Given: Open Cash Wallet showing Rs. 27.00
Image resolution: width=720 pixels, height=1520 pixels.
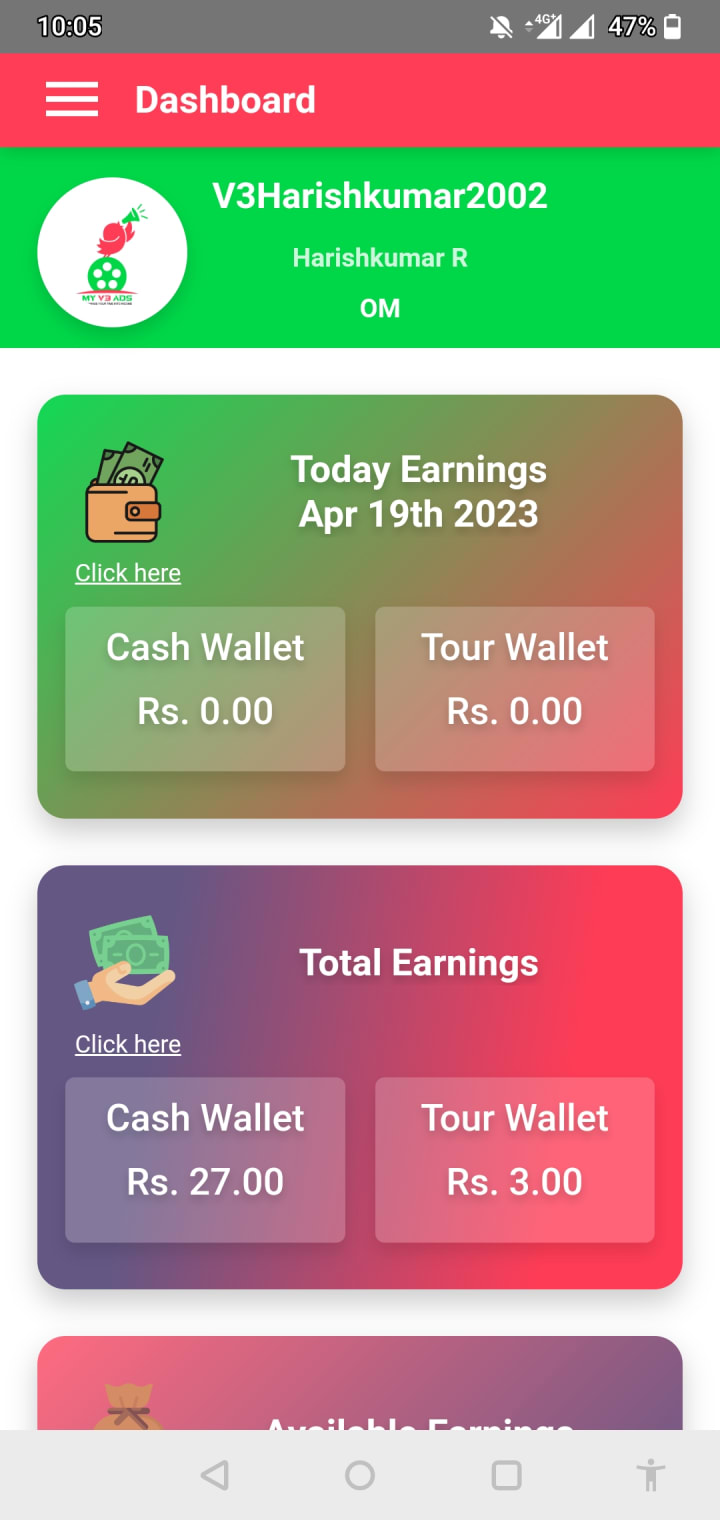Looking at the screenshot, I should pyautogui.click(x=205, y=1160).
